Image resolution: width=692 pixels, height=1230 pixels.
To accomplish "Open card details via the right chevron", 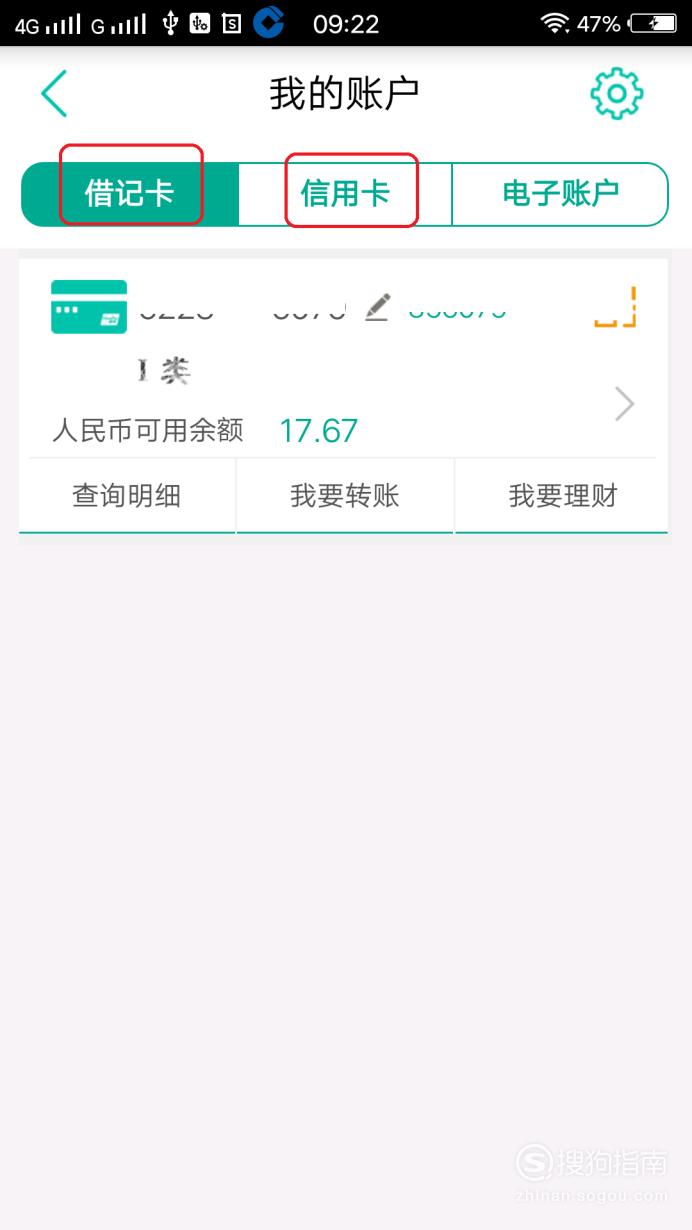I will click(625, 404).
